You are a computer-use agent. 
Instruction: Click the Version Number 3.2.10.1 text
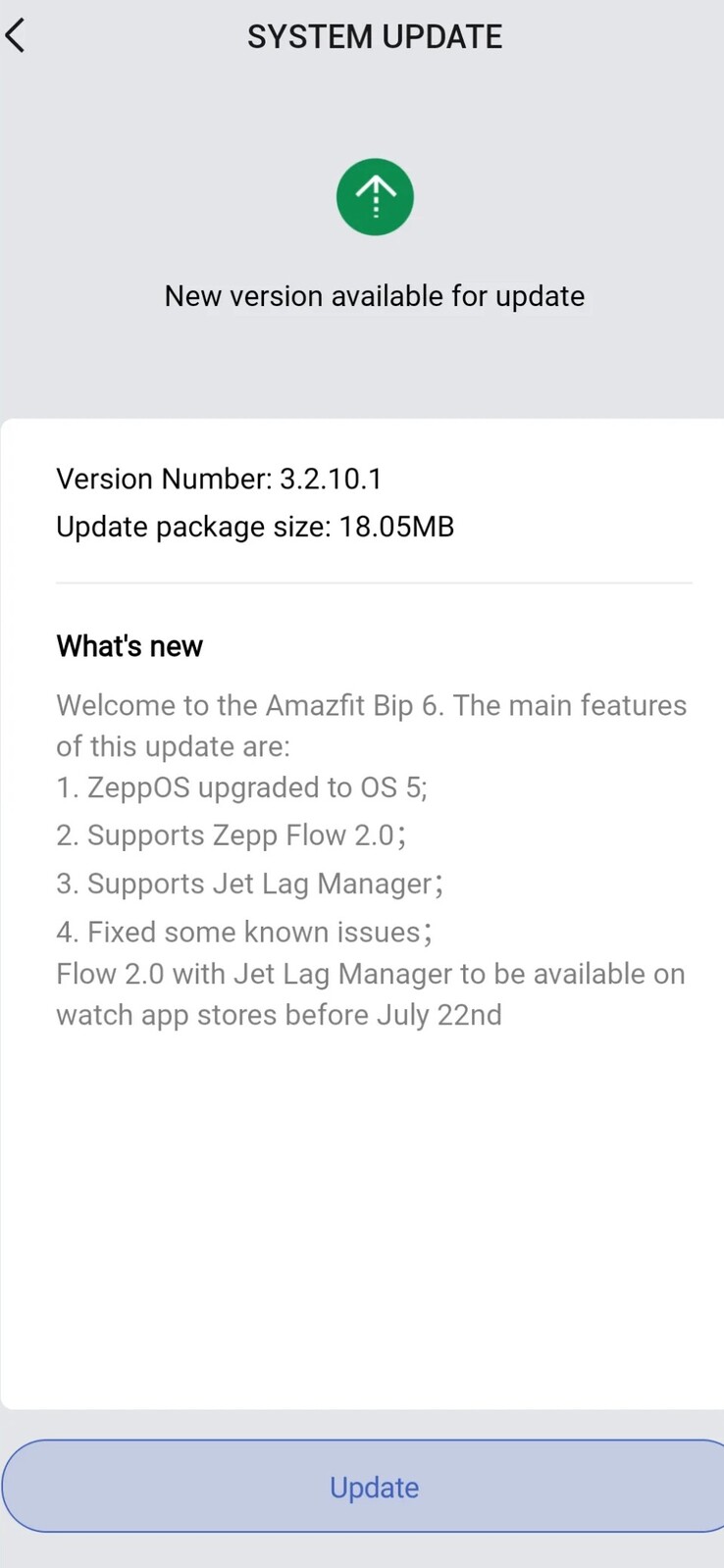coord(219,479)
